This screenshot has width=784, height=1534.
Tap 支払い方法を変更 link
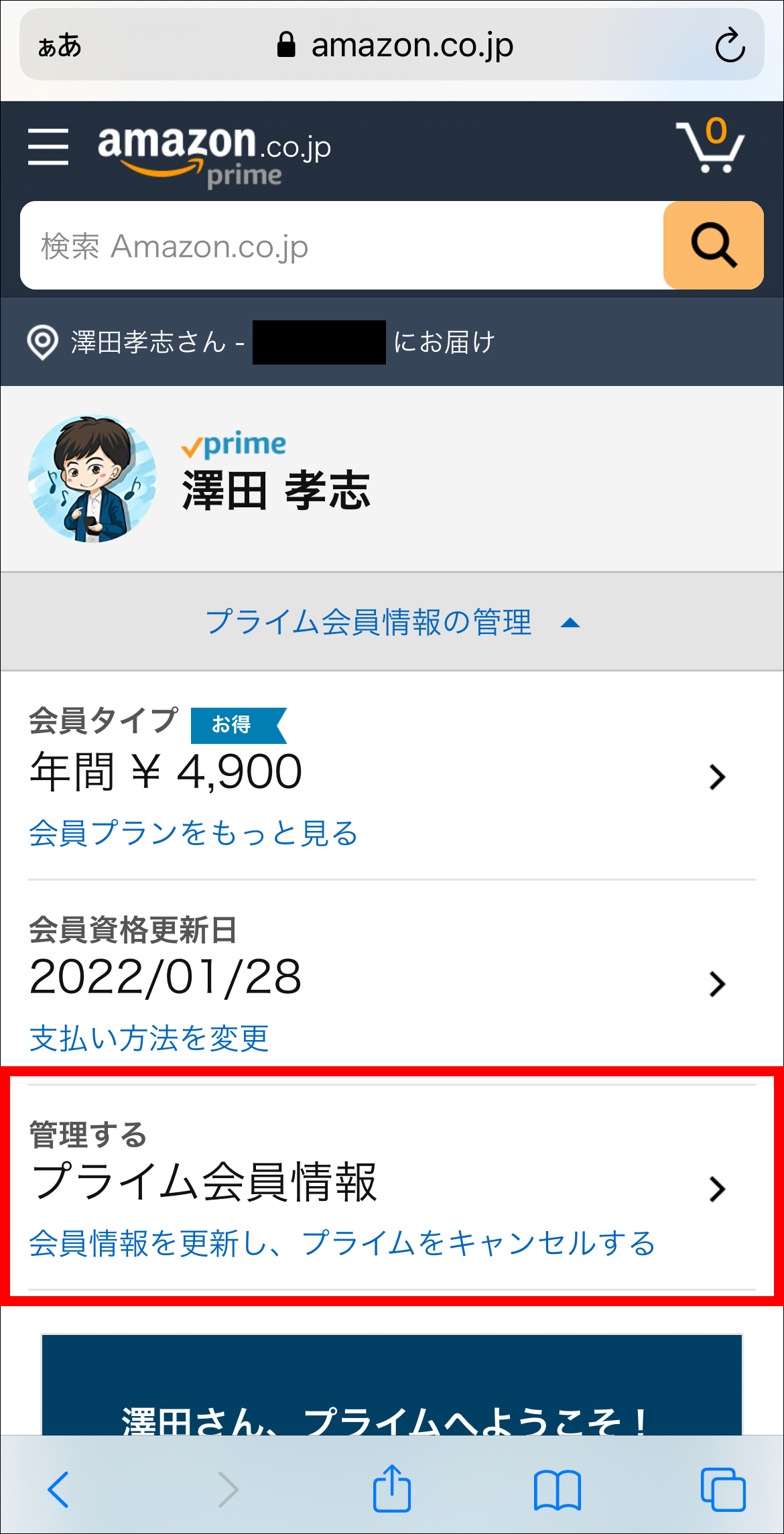(149, 1038)
